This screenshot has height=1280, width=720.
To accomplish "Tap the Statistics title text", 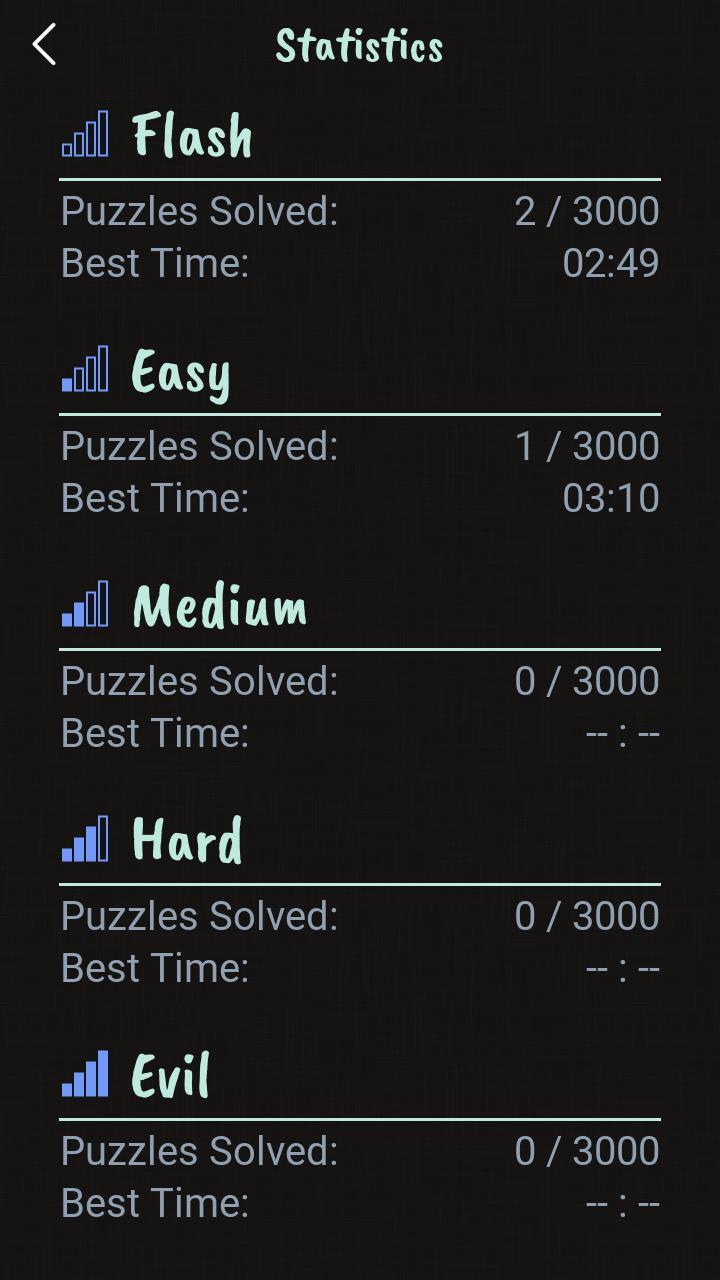I will pyautogui.click(x=359, y=44).
